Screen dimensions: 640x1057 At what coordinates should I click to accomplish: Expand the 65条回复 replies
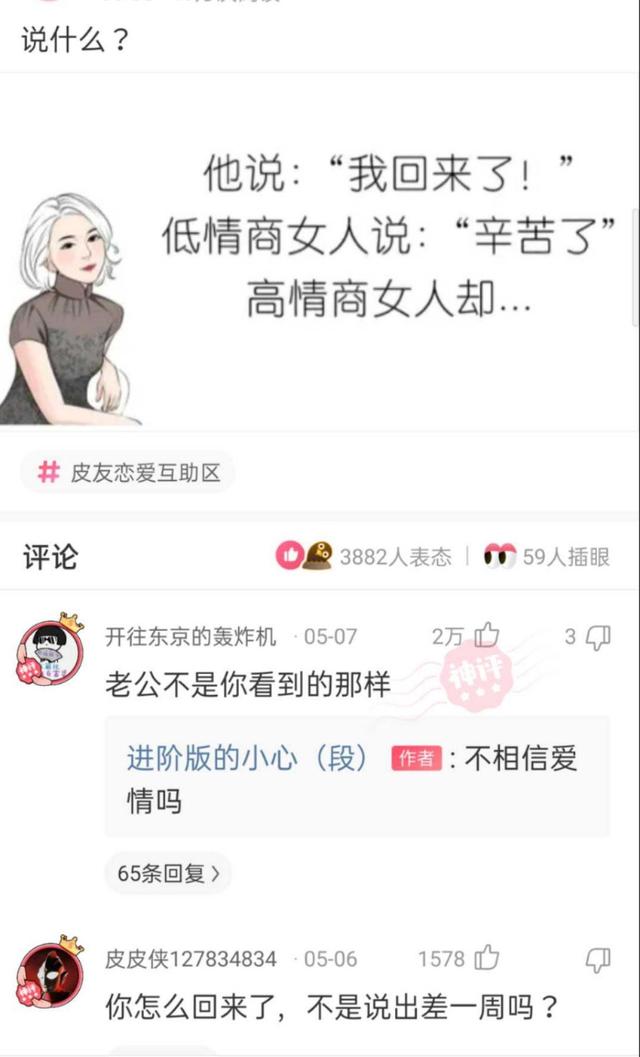[x=168, y=873]
